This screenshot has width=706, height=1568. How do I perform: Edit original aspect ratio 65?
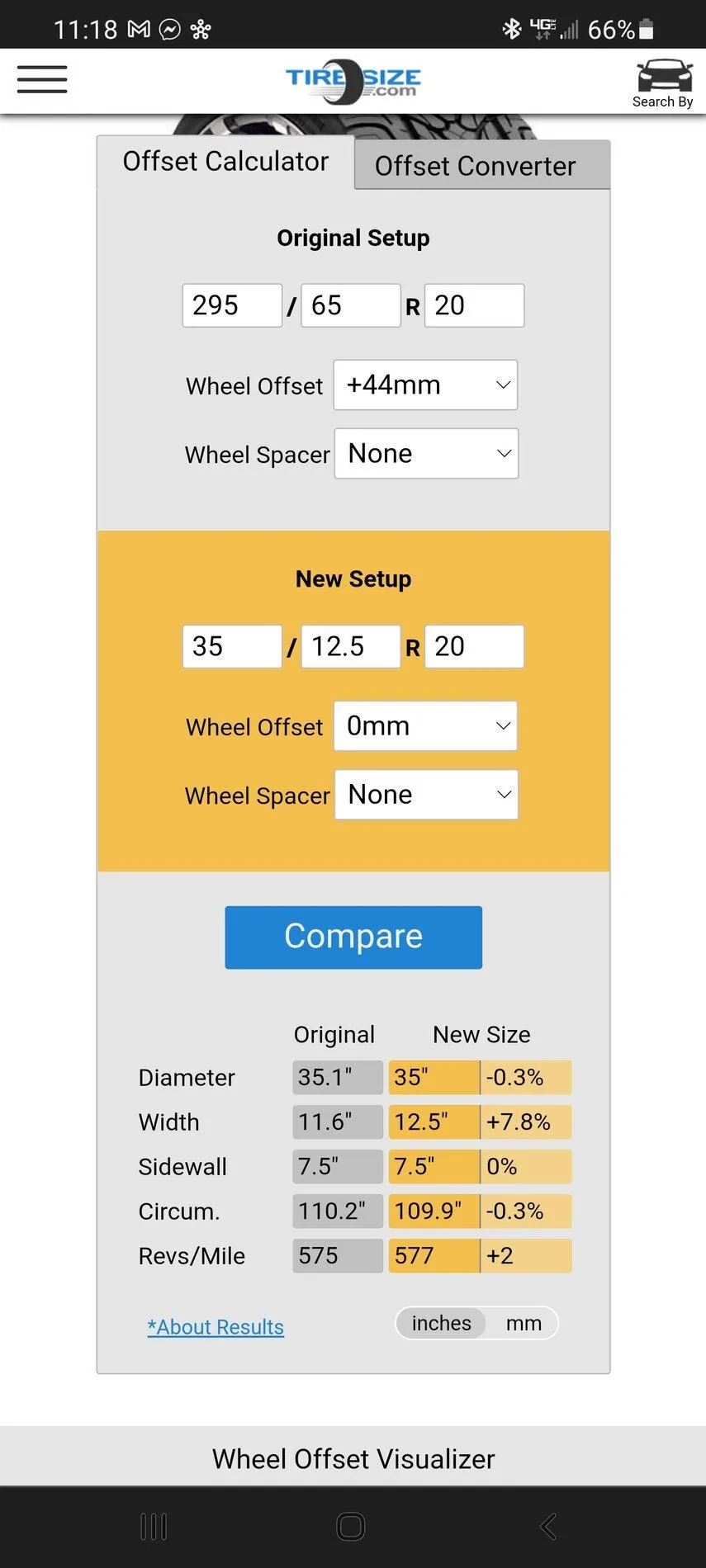coord(350,305)
